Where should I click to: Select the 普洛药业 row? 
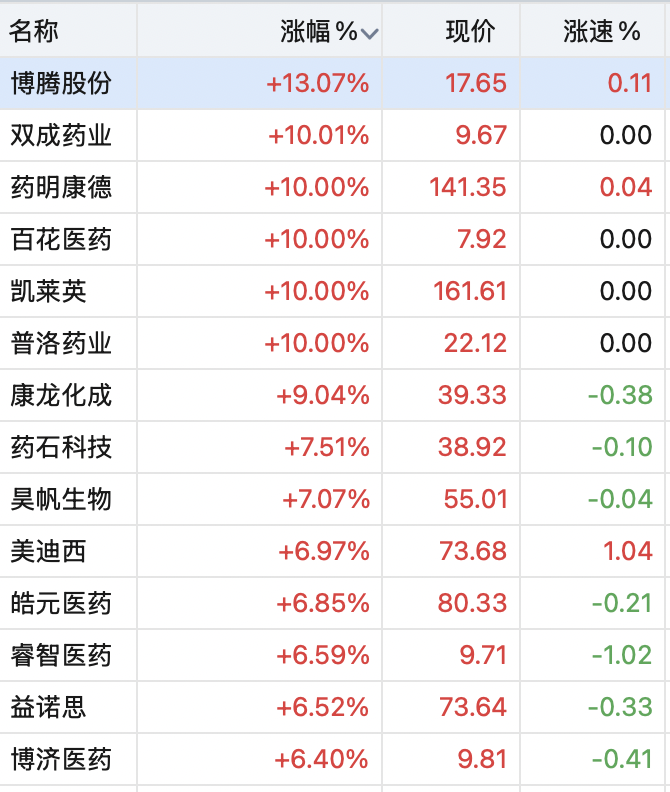point(332,343)
